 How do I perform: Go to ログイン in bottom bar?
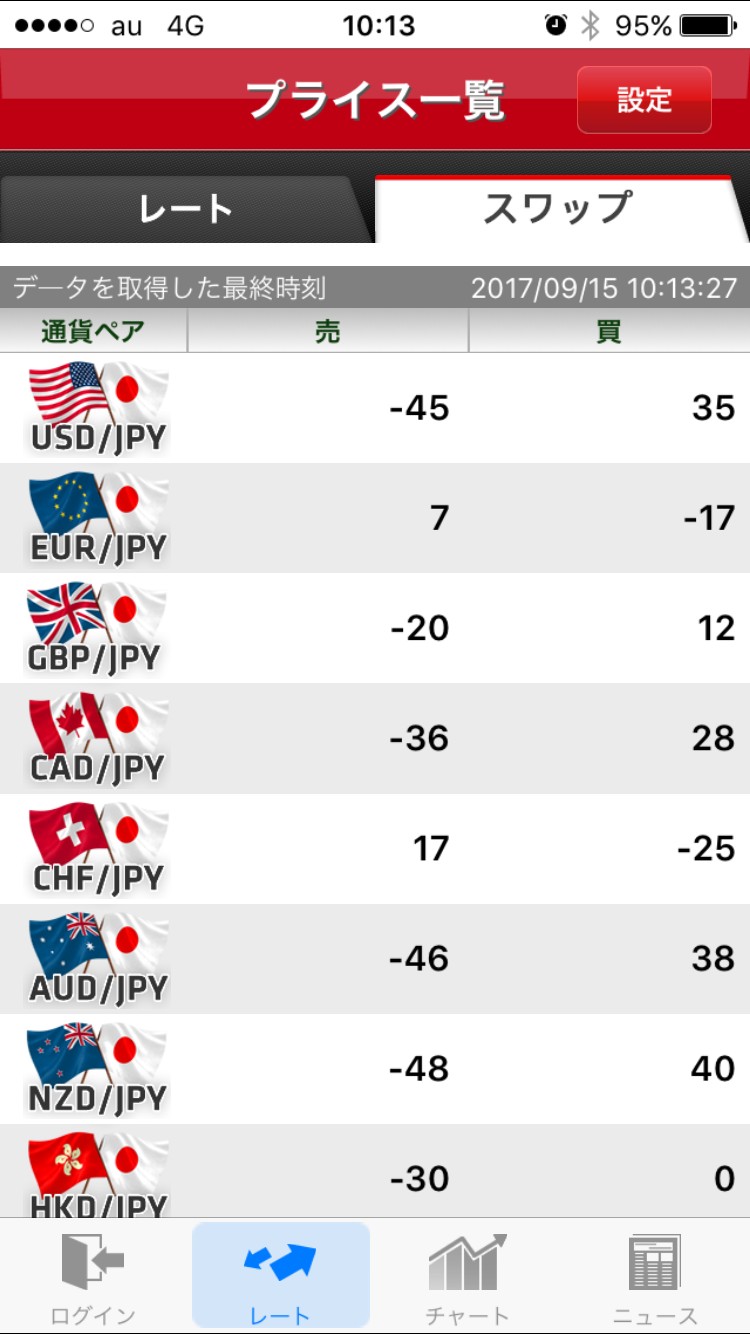[x=93, y=1277]
